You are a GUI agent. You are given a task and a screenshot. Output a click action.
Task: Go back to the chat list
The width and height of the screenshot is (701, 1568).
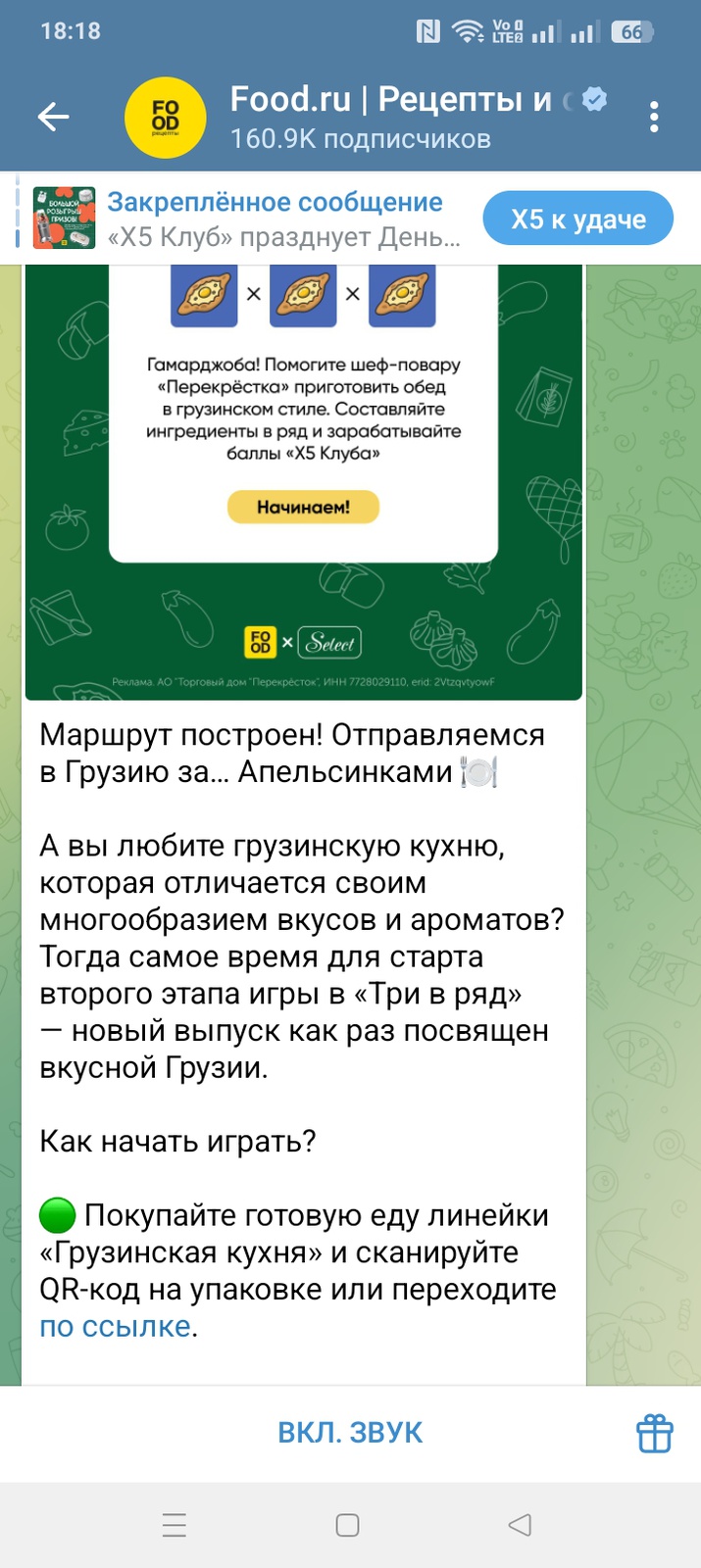pyautogui.click(x=53, y=118)
